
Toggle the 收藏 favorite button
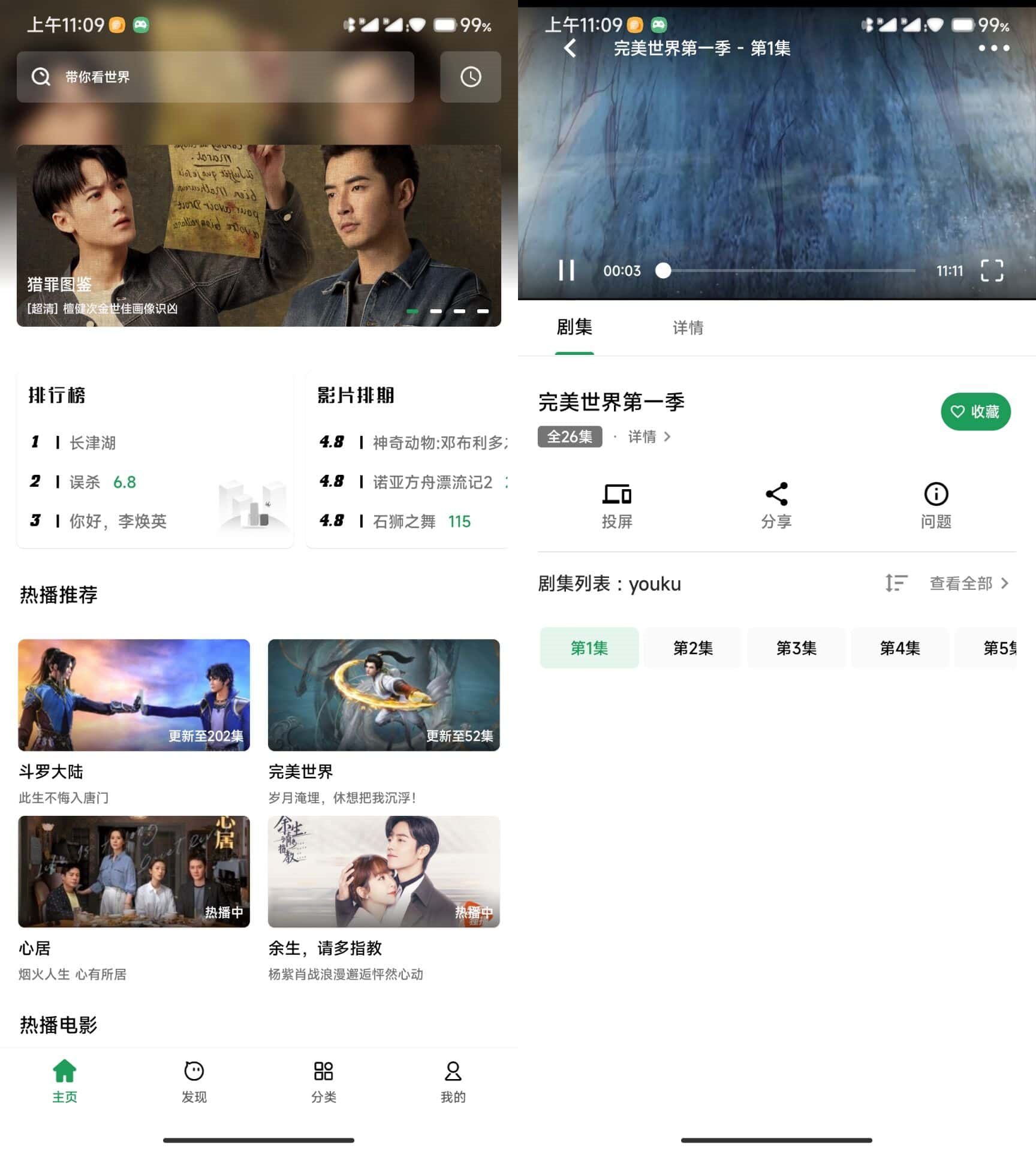975,412
